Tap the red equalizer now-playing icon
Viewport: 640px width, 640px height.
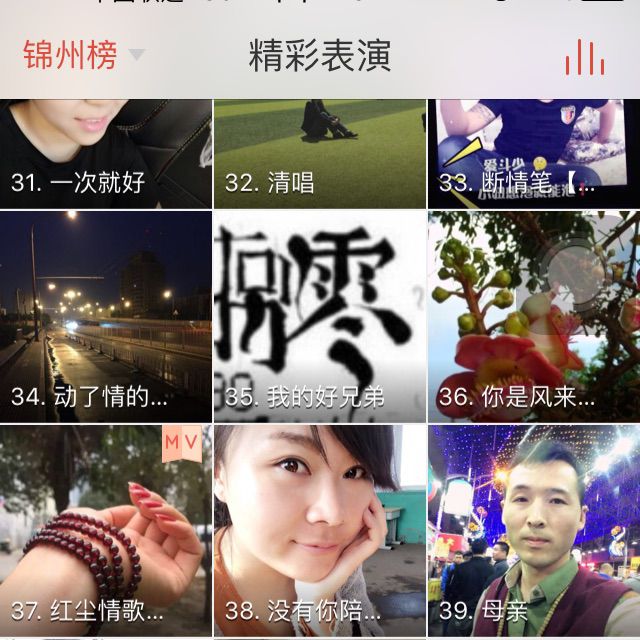[x=584, y=57]
